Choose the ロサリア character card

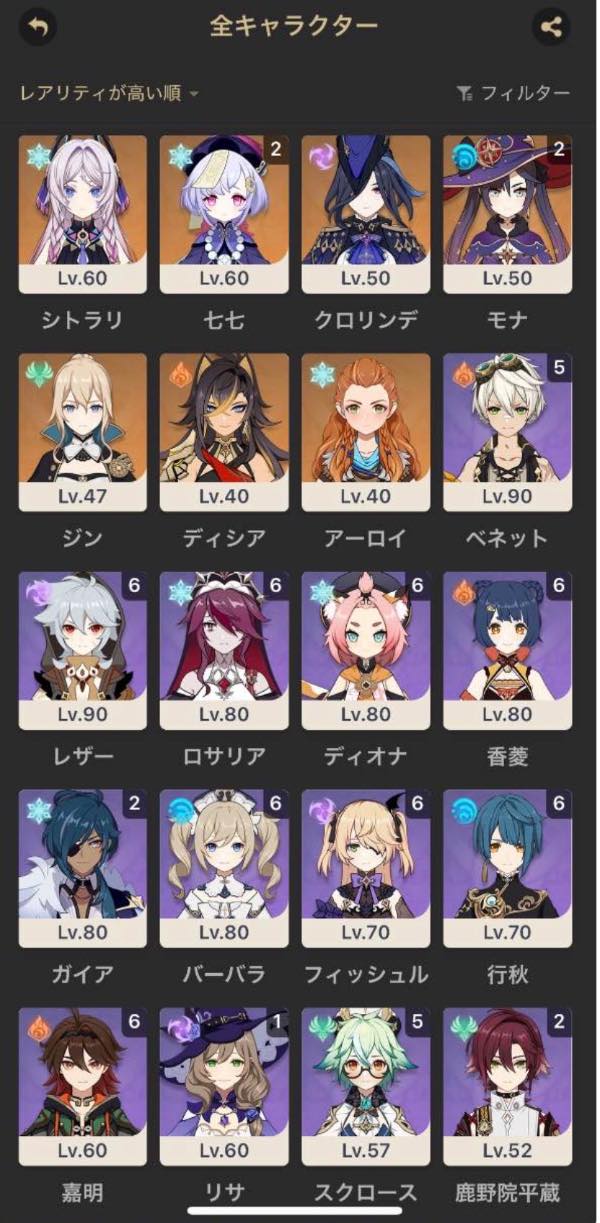pos(224,650)
